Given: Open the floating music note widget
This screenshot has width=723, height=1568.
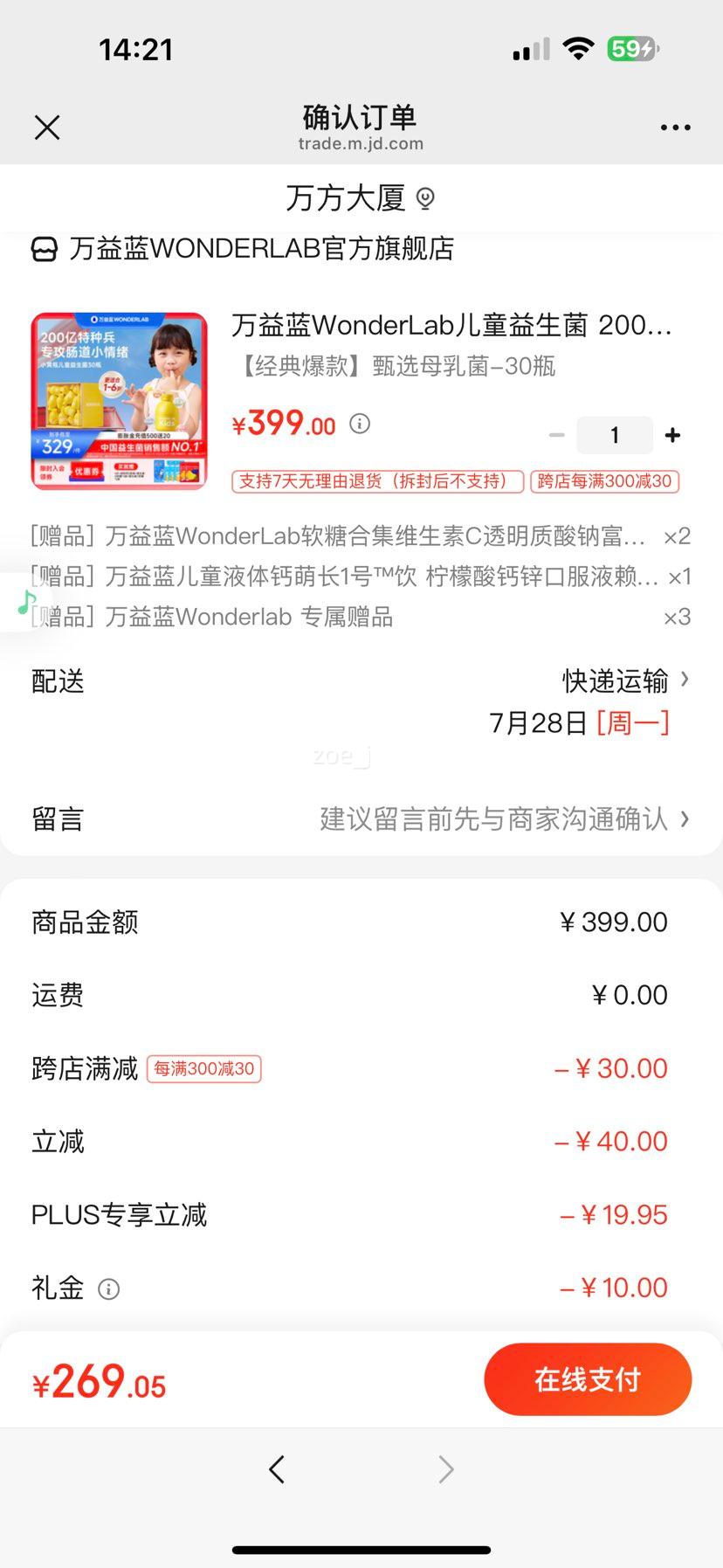Looking at the screenshot, I should pyautogui.click(x=26, y=603).
